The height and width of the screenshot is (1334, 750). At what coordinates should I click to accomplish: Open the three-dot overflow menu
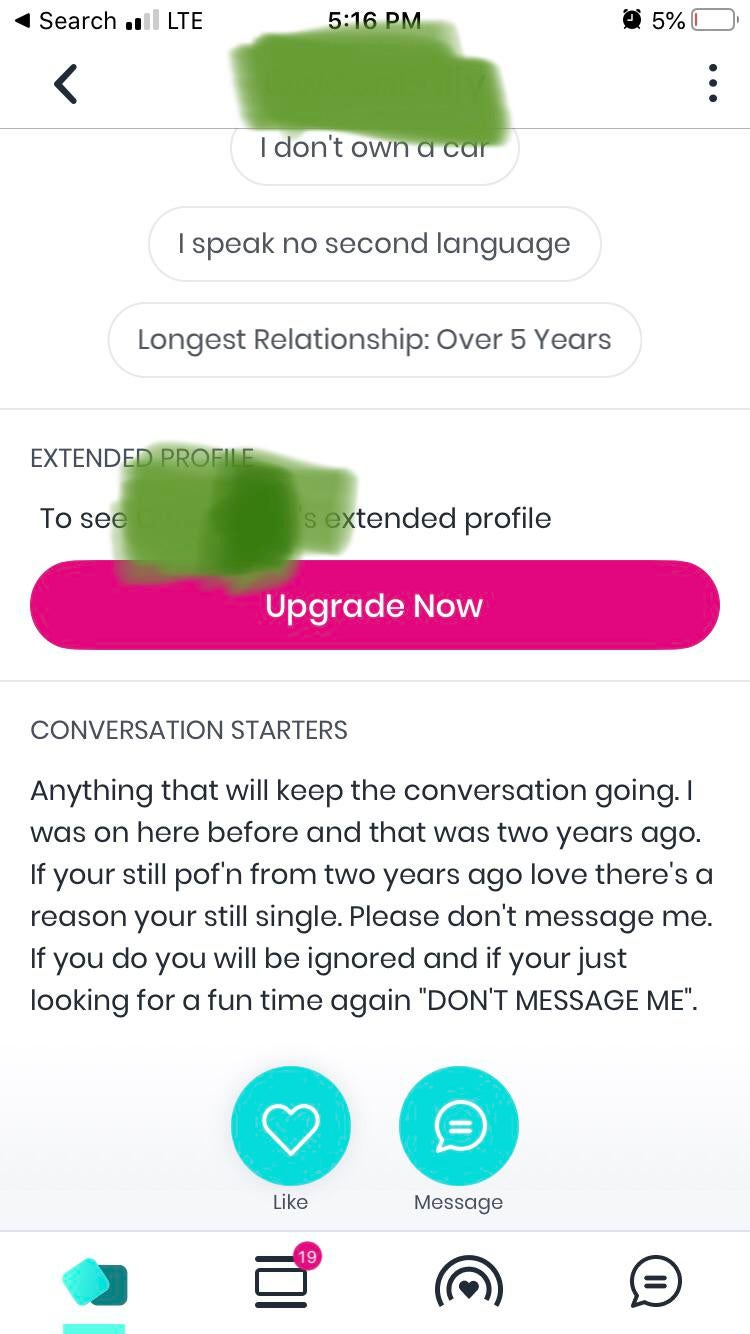(x=712, y=83)
